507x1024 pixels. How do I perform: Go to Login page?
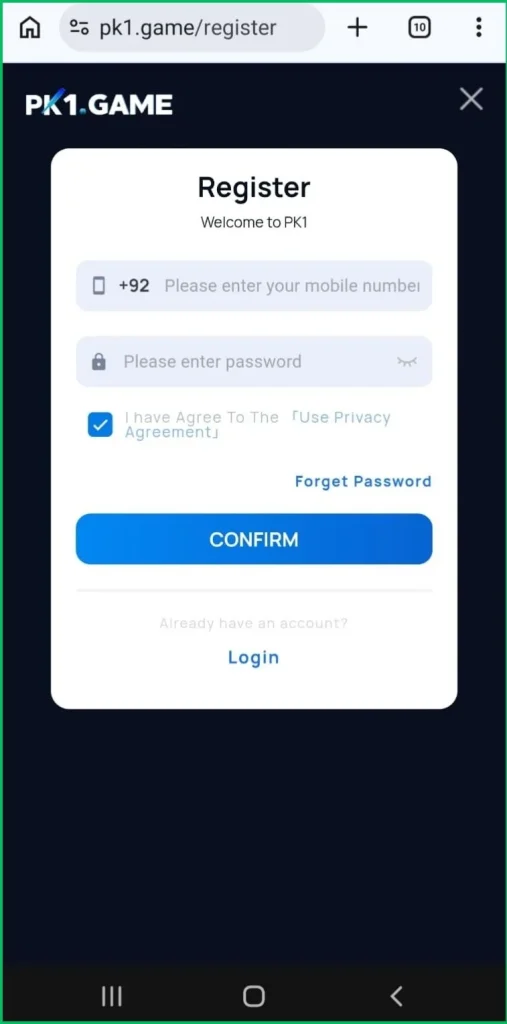(254, 657)
